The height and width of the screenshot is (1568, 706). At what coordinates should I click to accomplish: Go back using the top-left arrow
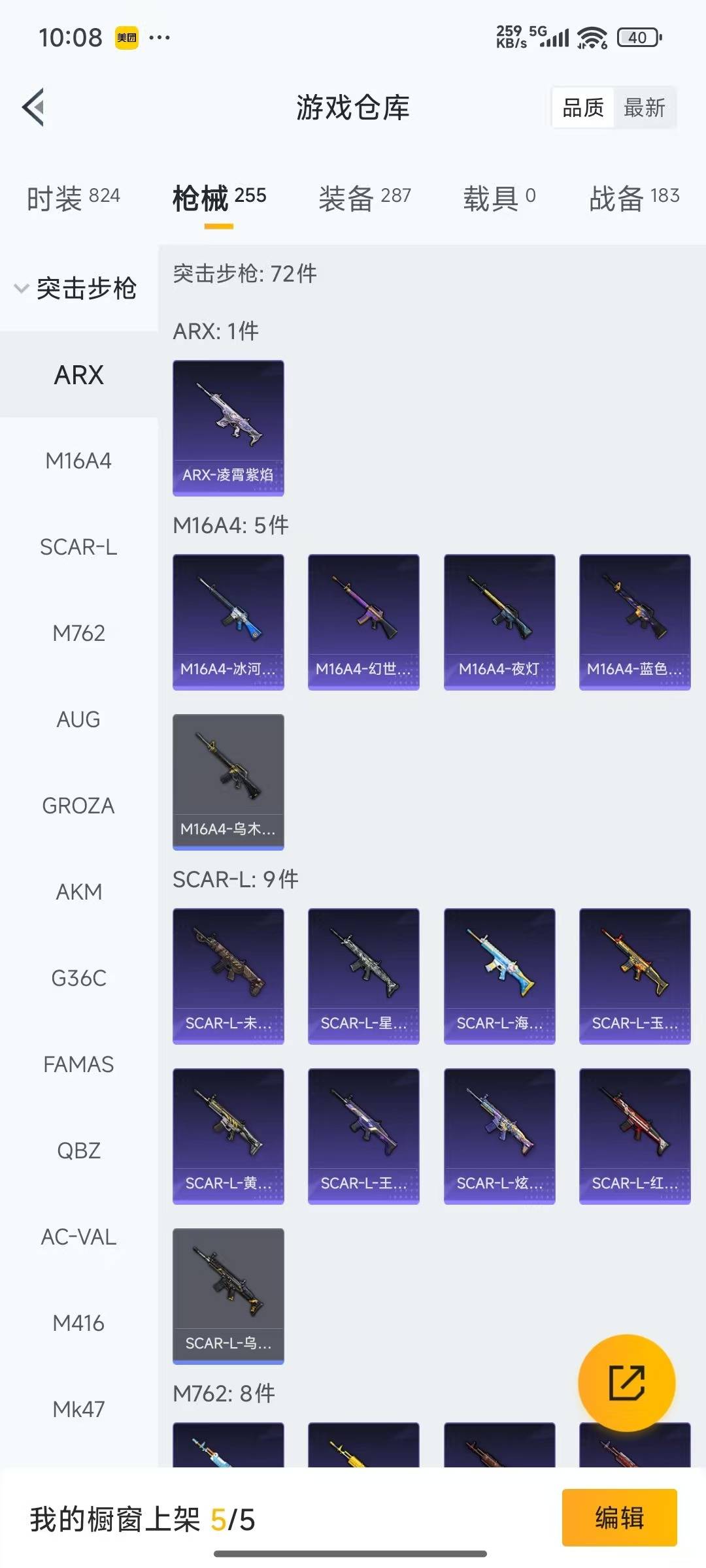34,107
